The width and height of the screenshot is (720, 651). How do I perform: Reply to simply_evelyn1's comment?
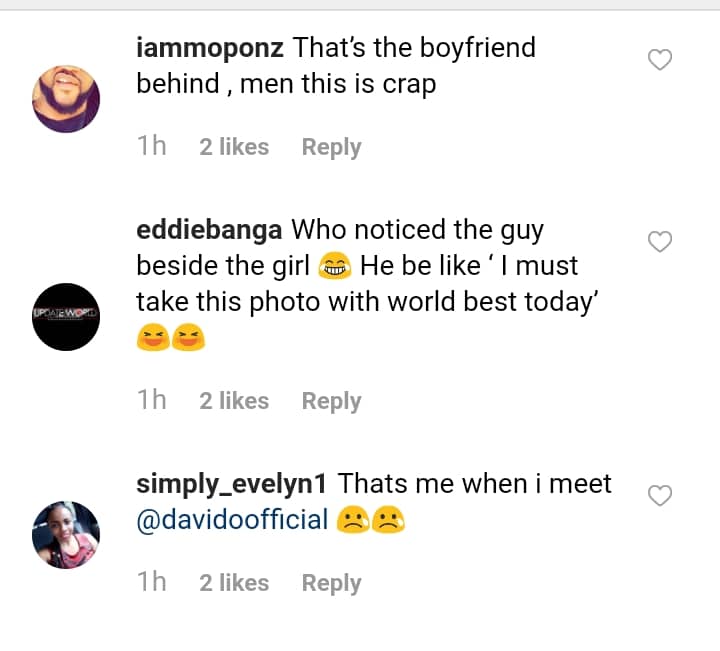click(x=331, y=583)
